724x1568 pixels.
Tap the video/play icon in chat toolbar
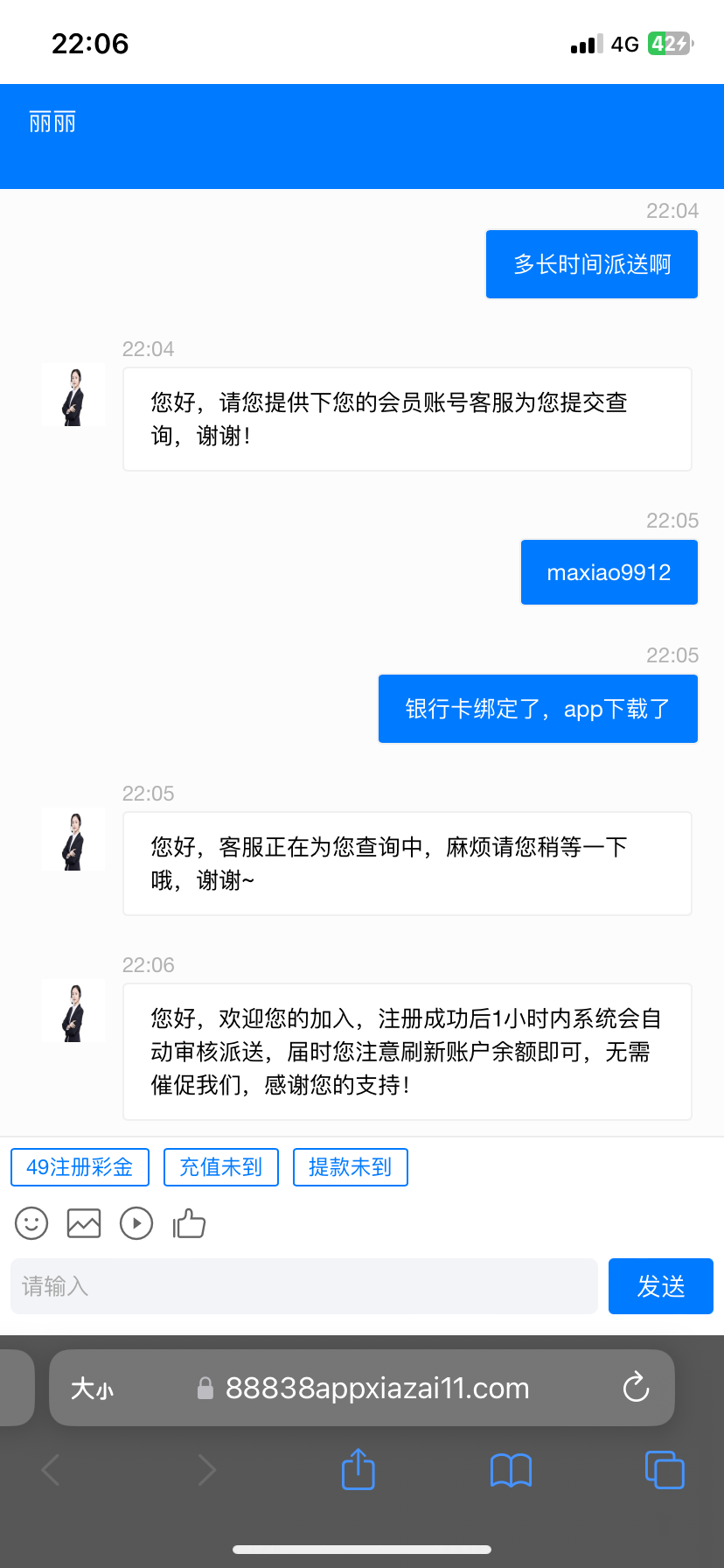(x=136, y=1223)
